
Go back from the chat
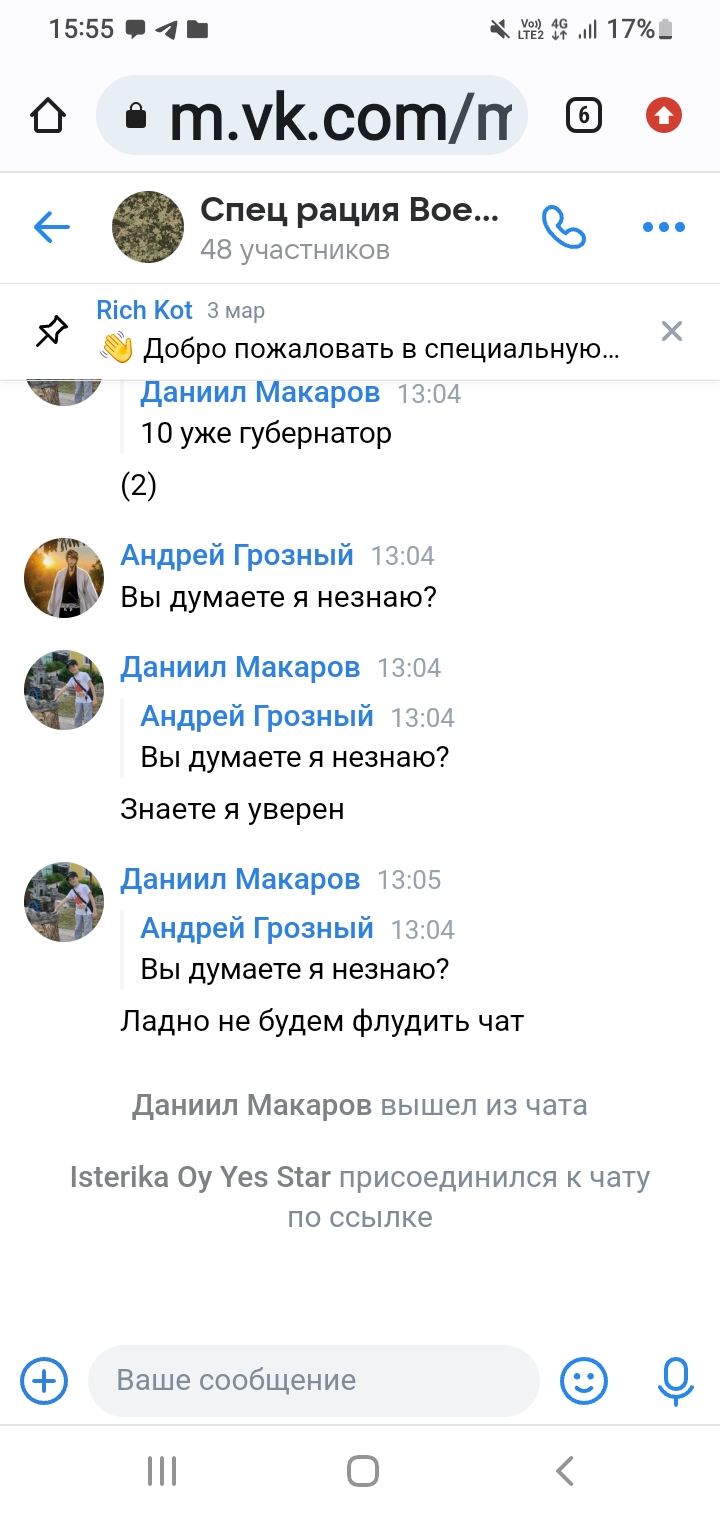52,227
